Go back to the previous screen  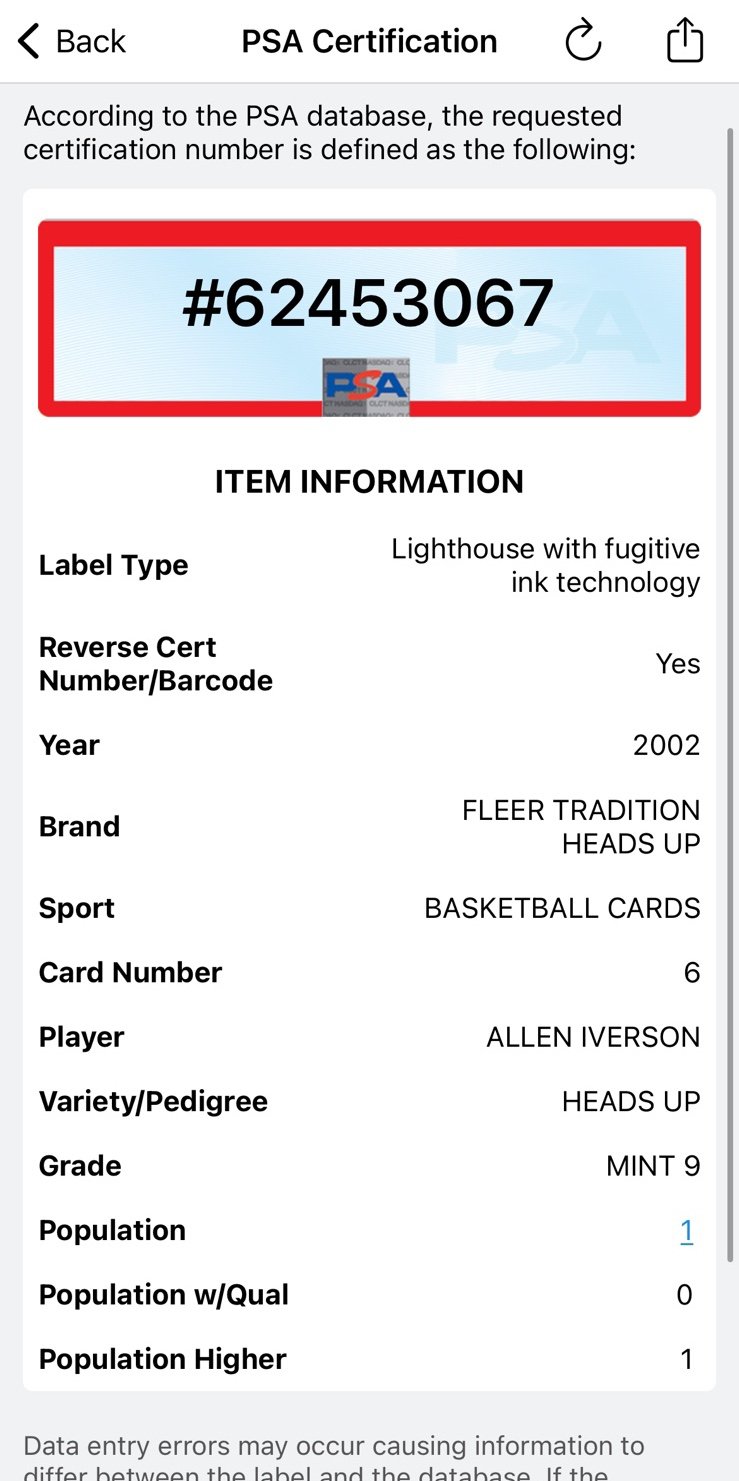click(72, 42)
